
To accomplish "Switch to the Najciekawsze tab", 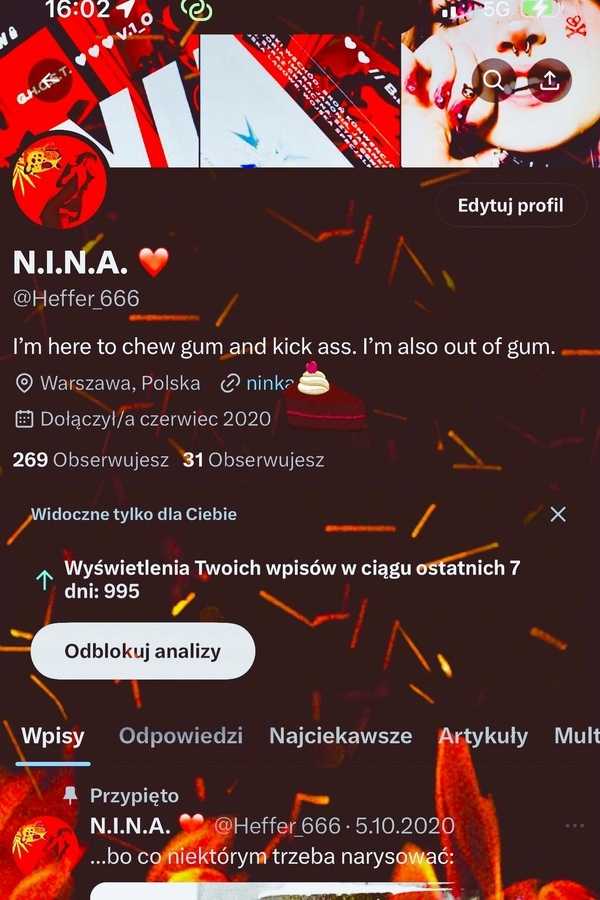I will [340, 736].
